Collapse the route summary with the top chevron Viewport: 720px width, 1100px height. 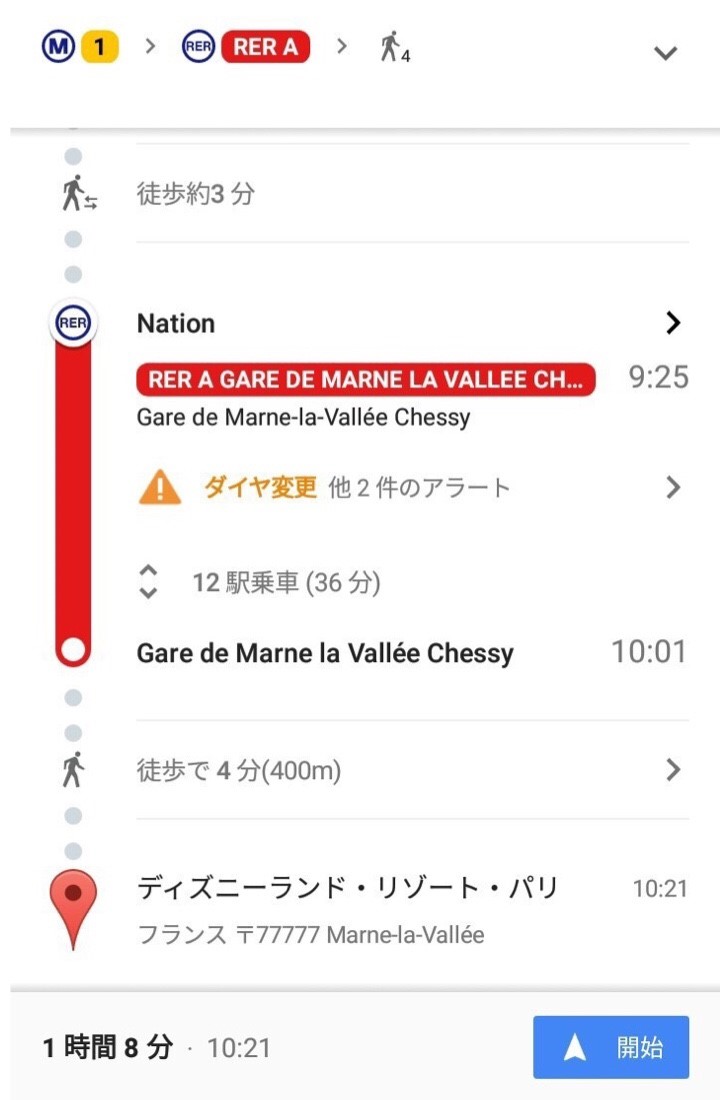[x=665, y=53]
